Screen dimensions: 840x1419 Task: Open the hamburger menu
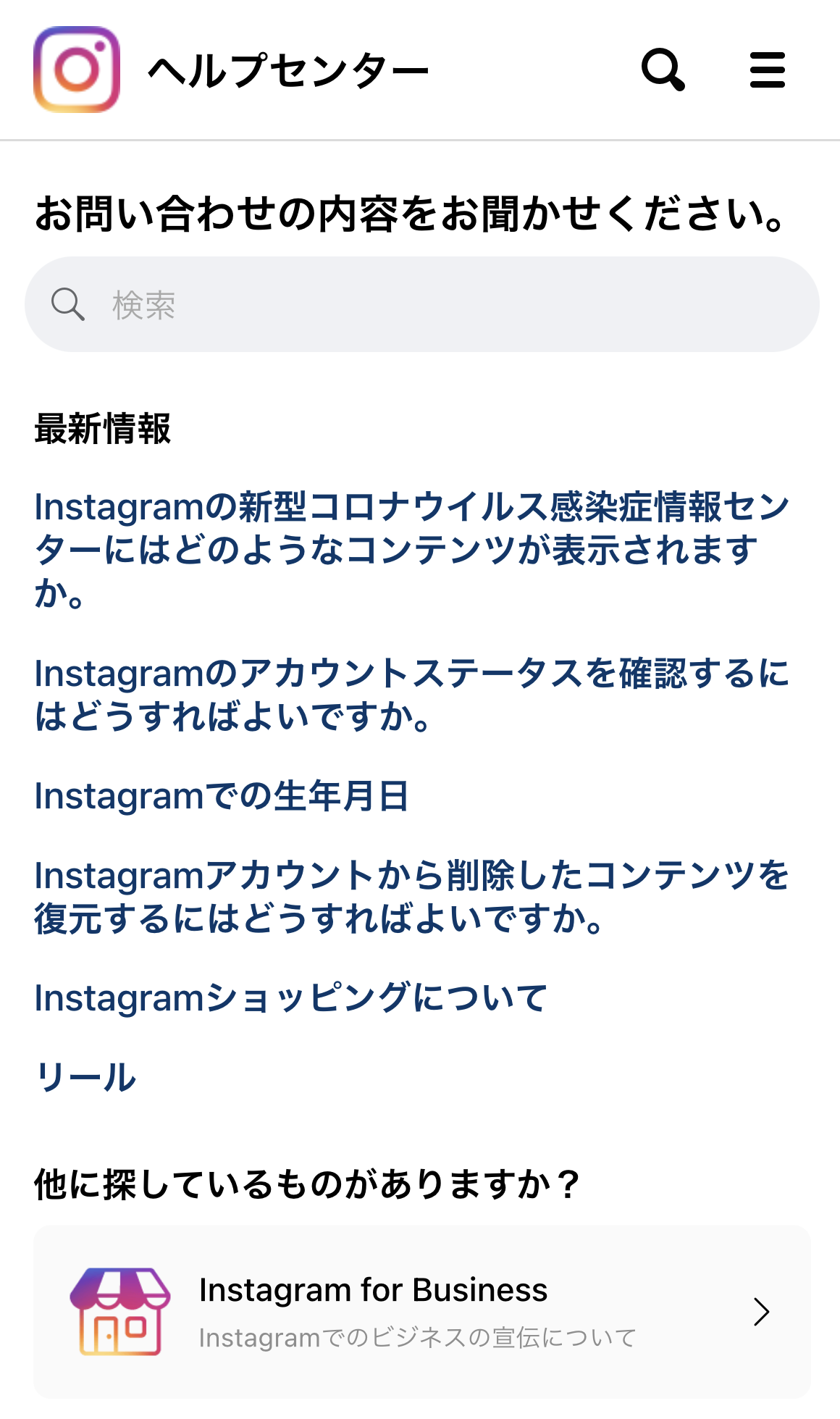pyautogui.click(x=767, y=70)
